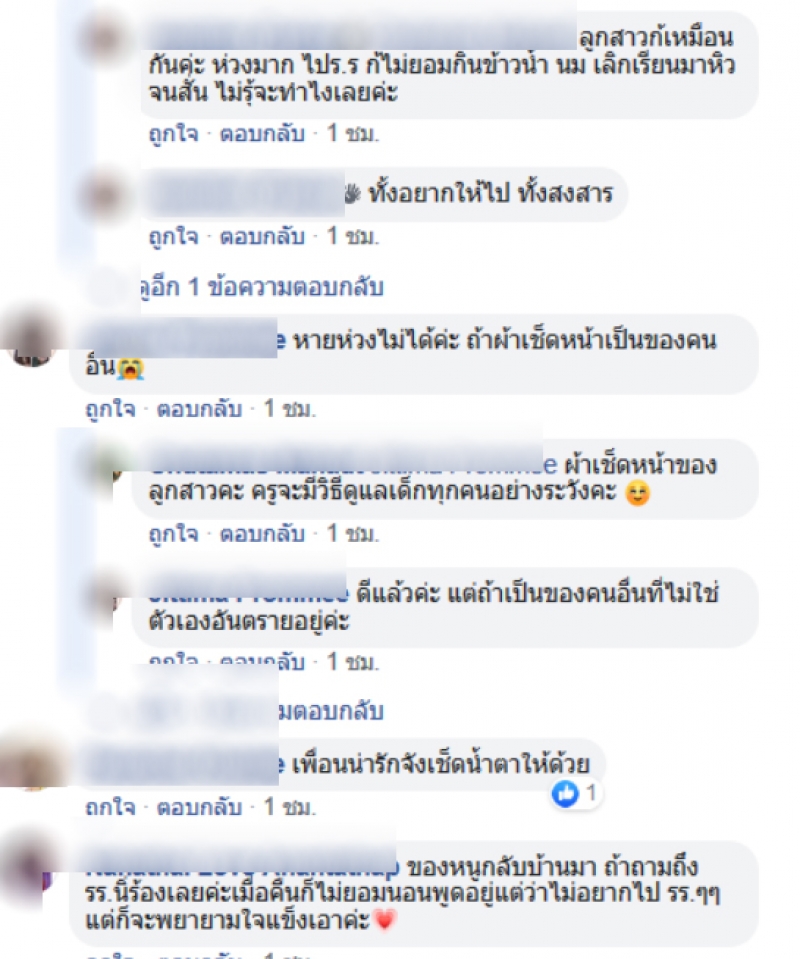Open the like reaction count on 'เพื่อนน่ารักจัง' comment

577,794
